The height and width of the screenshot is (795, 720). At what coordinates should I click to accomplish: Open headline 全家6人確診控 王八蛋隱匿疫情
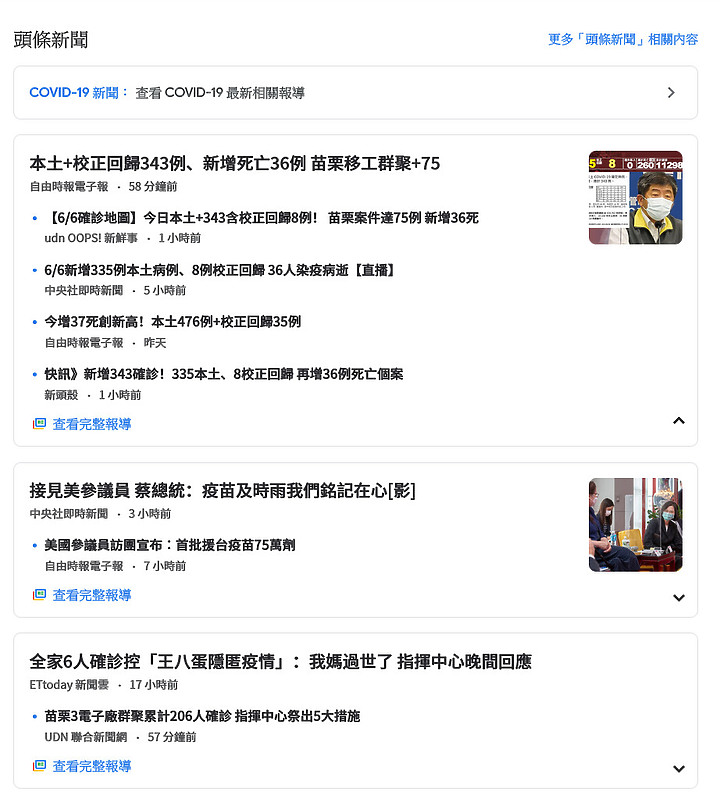pyautogui.click(x=280, y=662)
